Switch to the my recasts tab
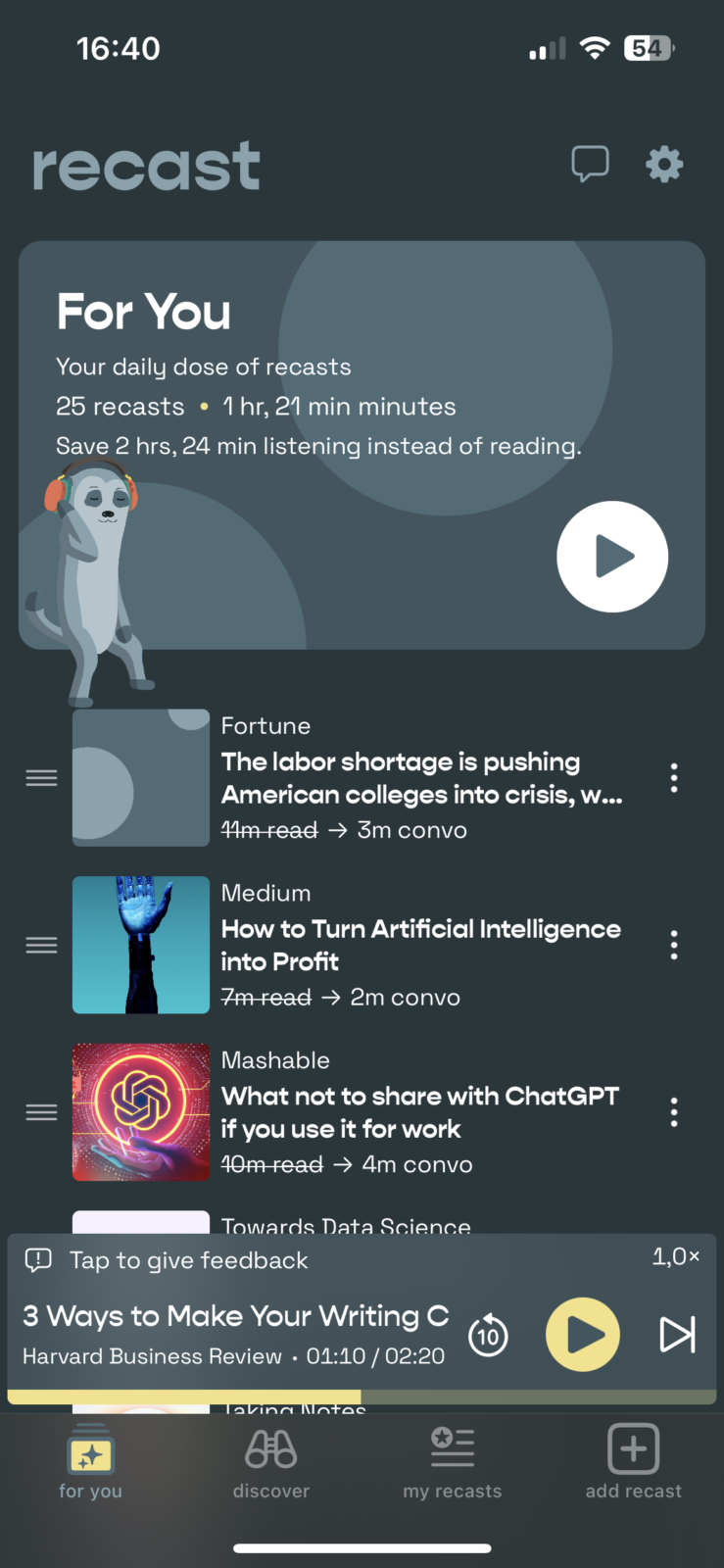Image resolution: width=724 pixels, height=1568 pixels. click(x=453, y=1463)
